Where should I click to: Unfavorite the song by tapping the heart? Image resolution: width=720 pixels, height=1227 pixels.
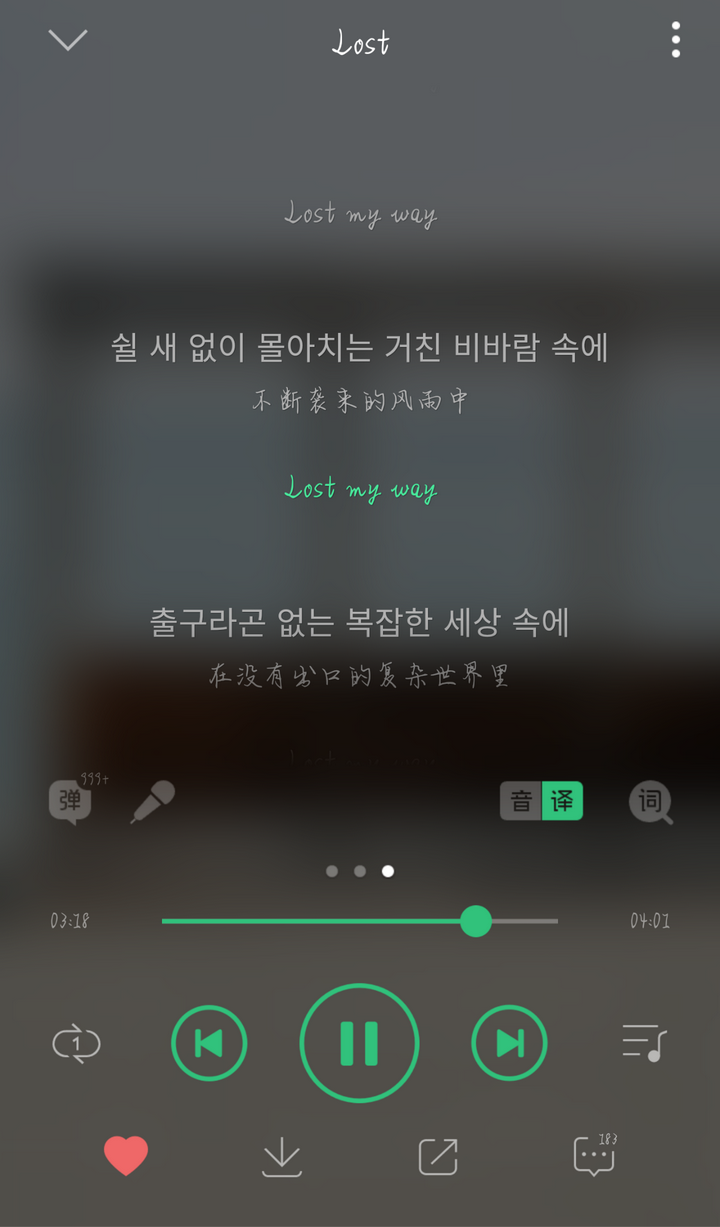point(126,1157)
